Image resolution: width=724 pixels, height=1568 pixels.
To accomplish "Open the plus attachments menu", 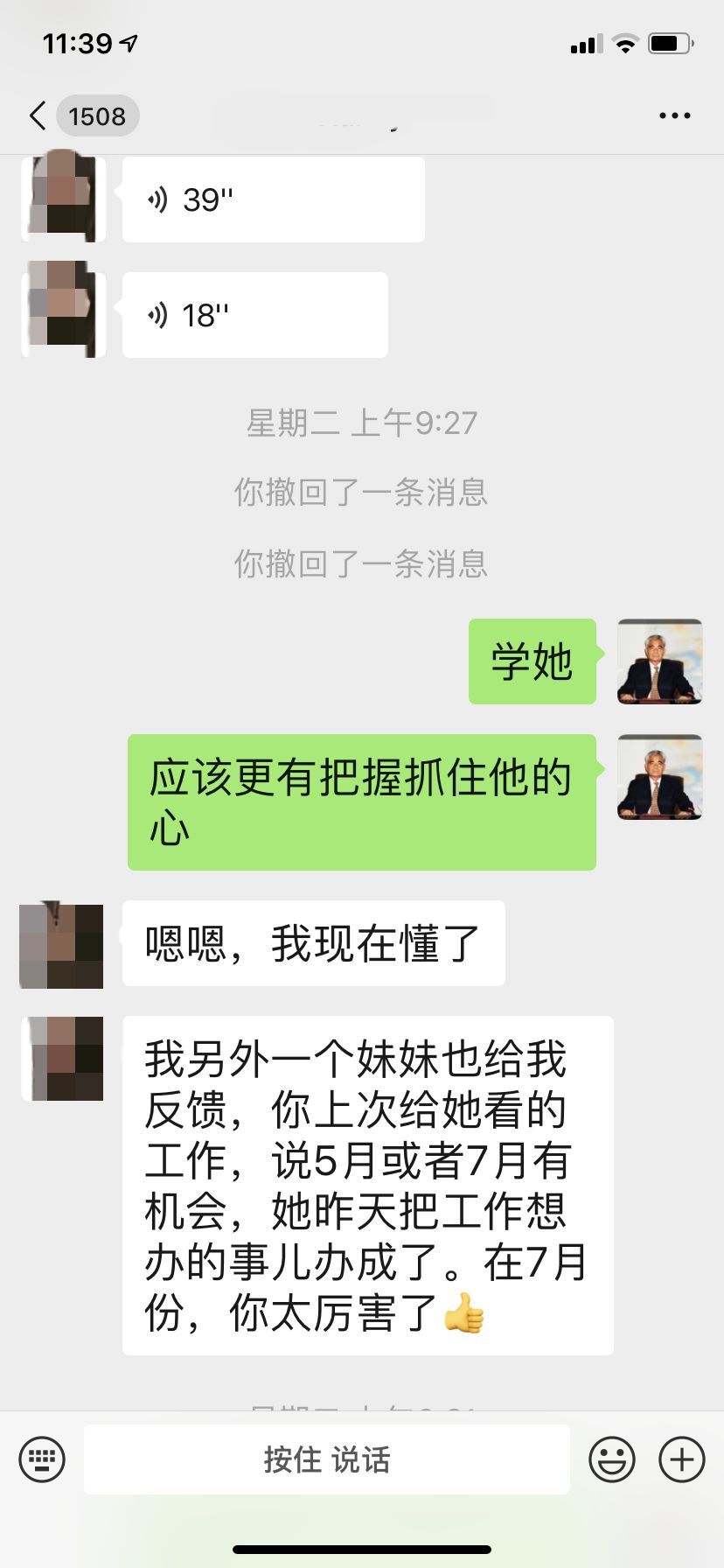I will point(682,1459).
